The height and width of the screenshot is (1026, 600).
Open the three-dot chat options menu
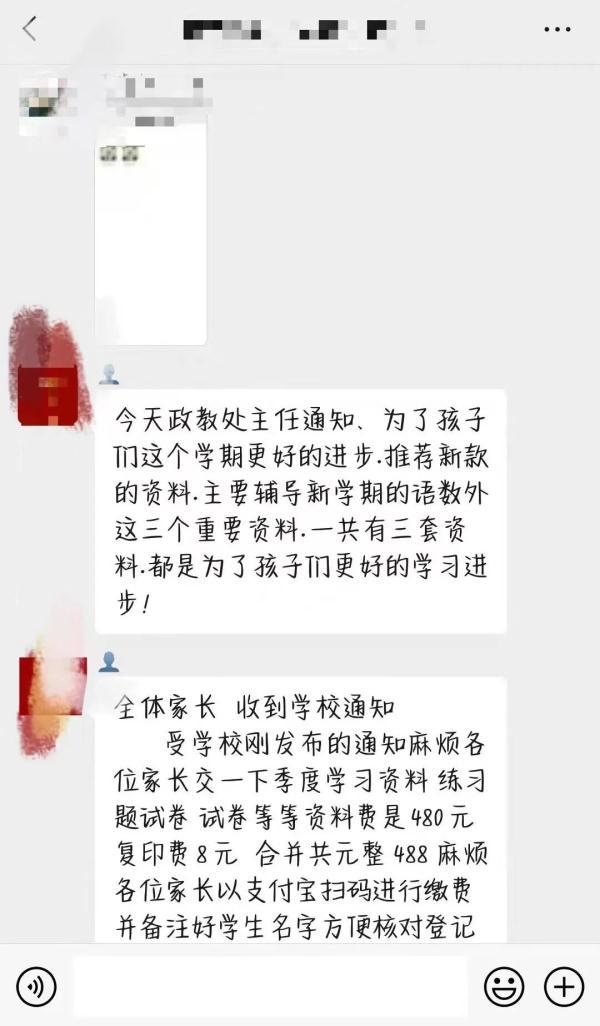coord(557,29)
